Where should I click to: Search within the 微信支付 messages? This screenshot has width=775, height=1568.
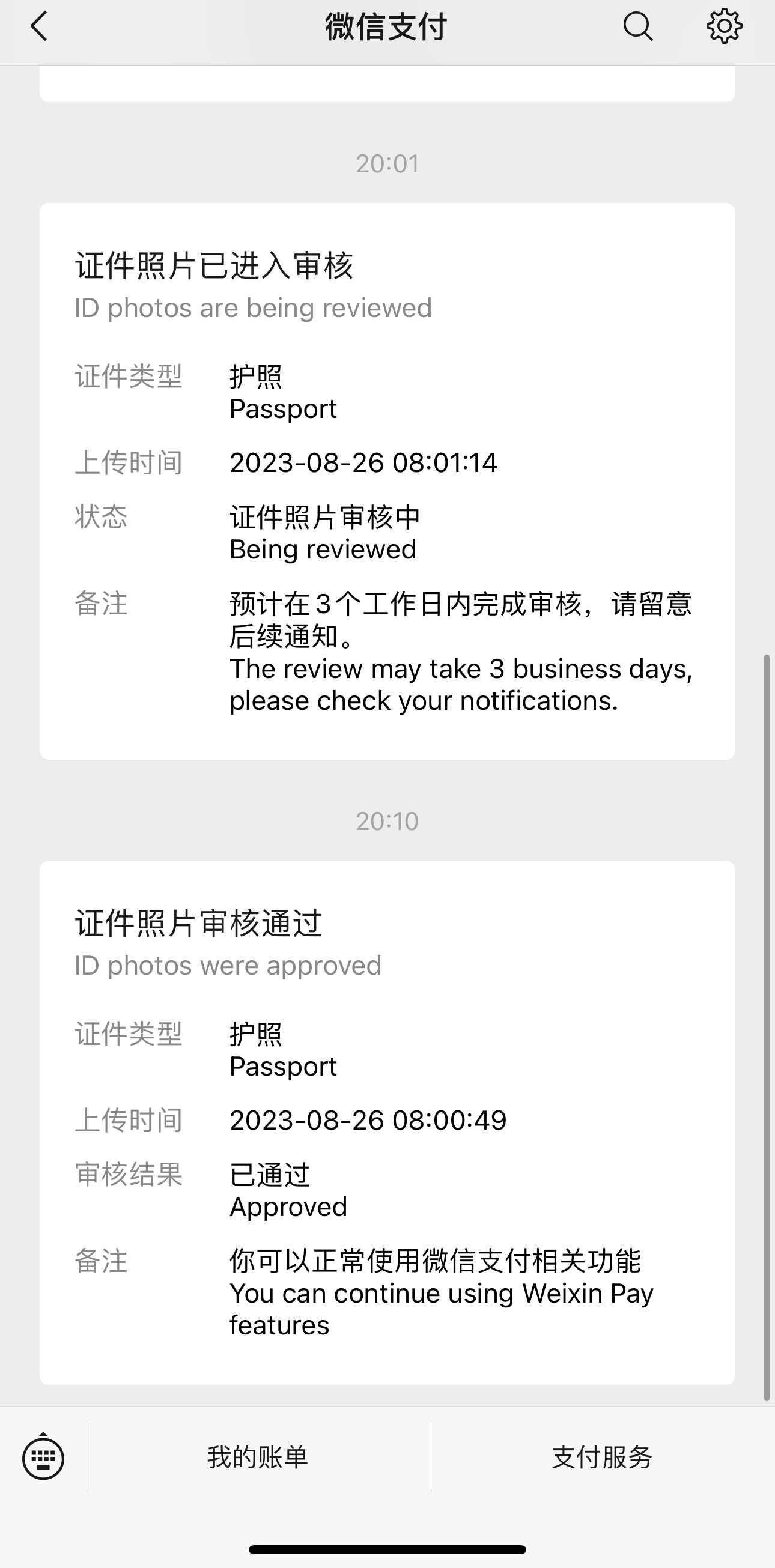tap(637, 27)
